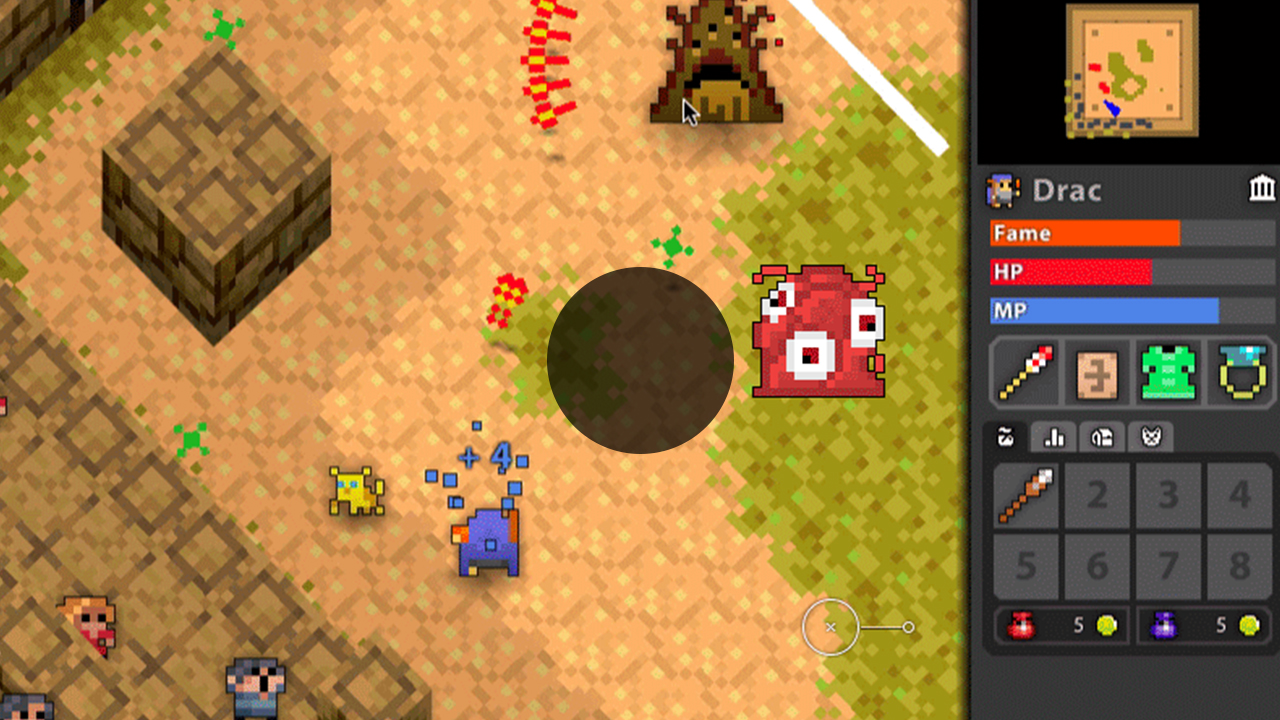Screen dimensions: 1280x720
Task: Switch to the tab with house icon
Action: (1102, 437)
